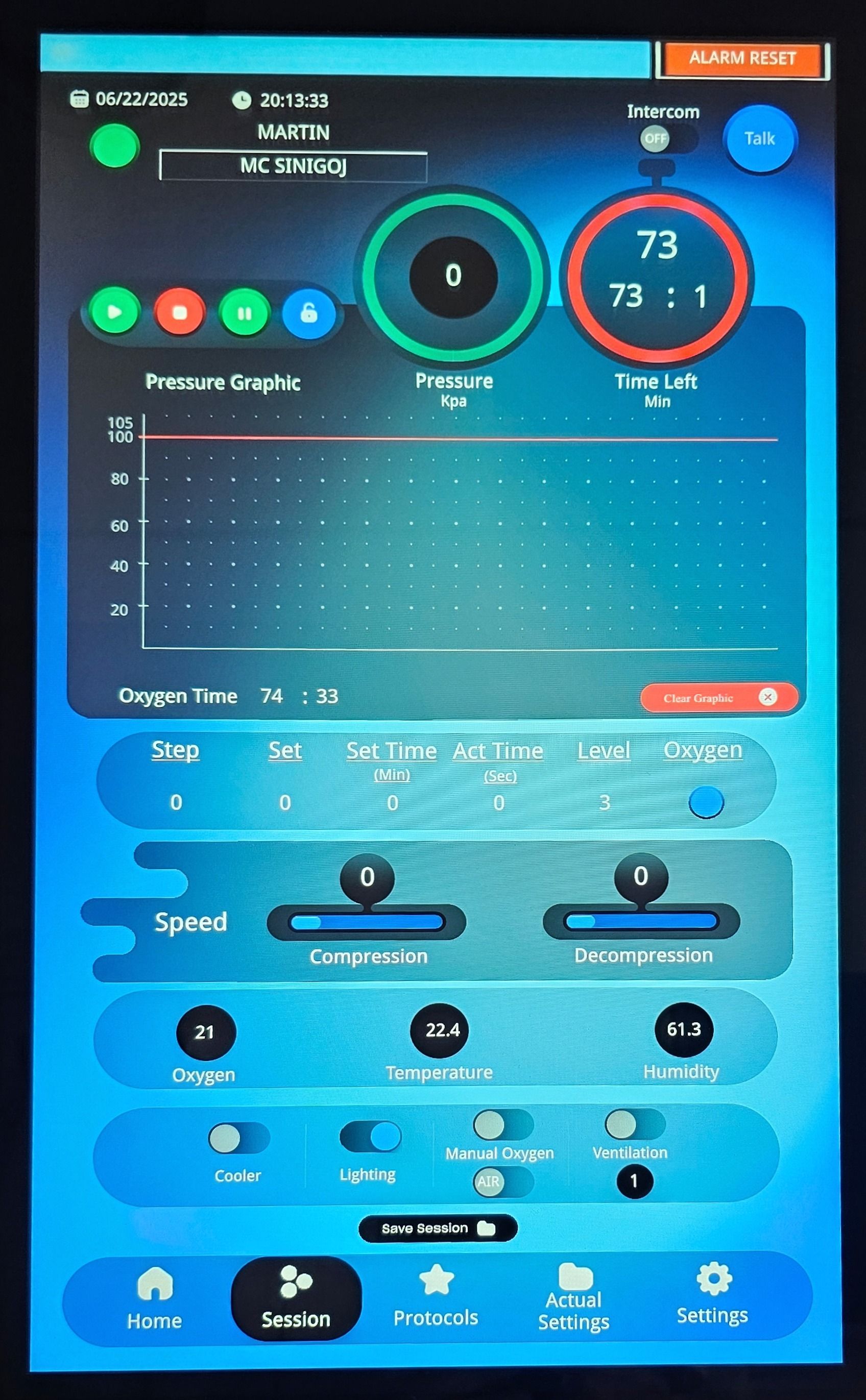The image size is (866, 1400).
Task: Adjust the Compression speed slider
Action: click(367, 922)
